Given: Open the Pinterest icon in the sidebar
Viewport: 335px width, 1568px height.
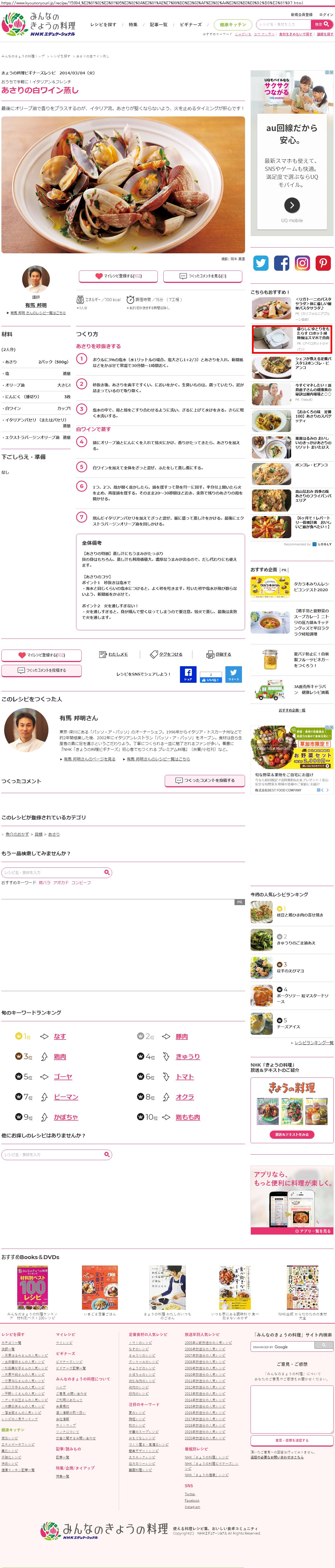Looking at the screenshot, I should (x=323, y=263).
